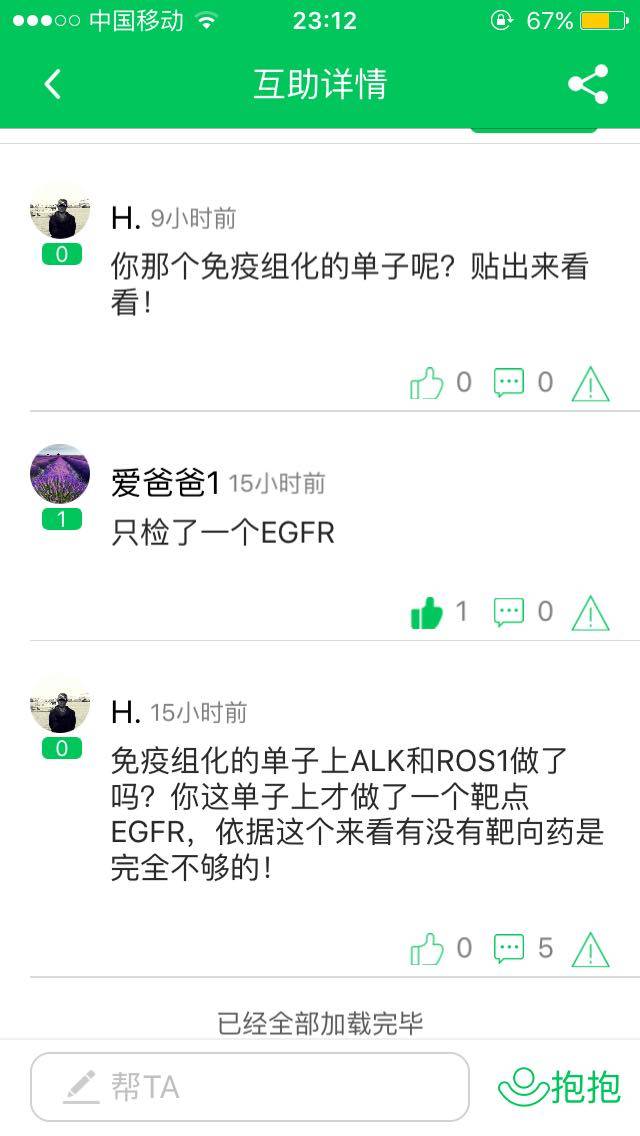Like 爱爸爸1's comment 只检了一个EGFR
Screen dimensions: 640x1136
427,612
